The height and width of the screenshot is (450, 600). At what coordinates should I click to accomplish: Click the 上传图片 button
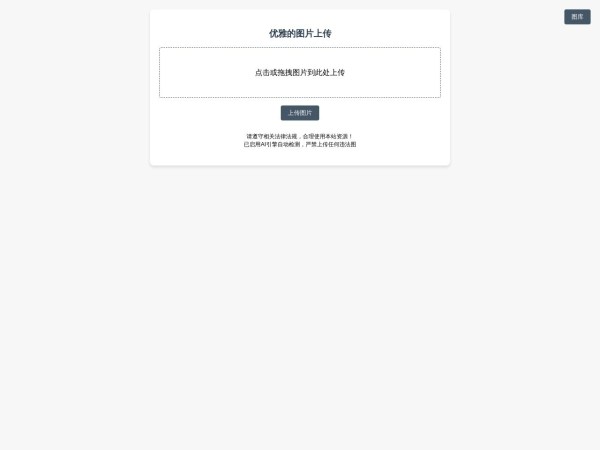click(x=300, y=113)
